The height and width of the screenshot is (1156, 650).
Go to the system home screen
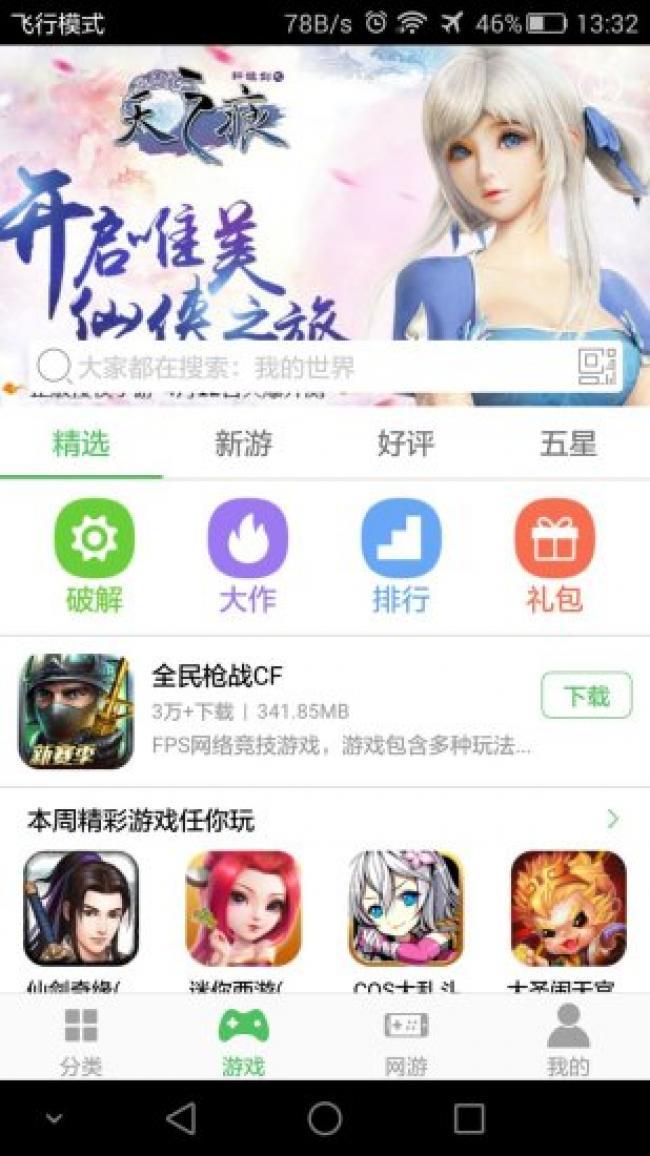325,1118
